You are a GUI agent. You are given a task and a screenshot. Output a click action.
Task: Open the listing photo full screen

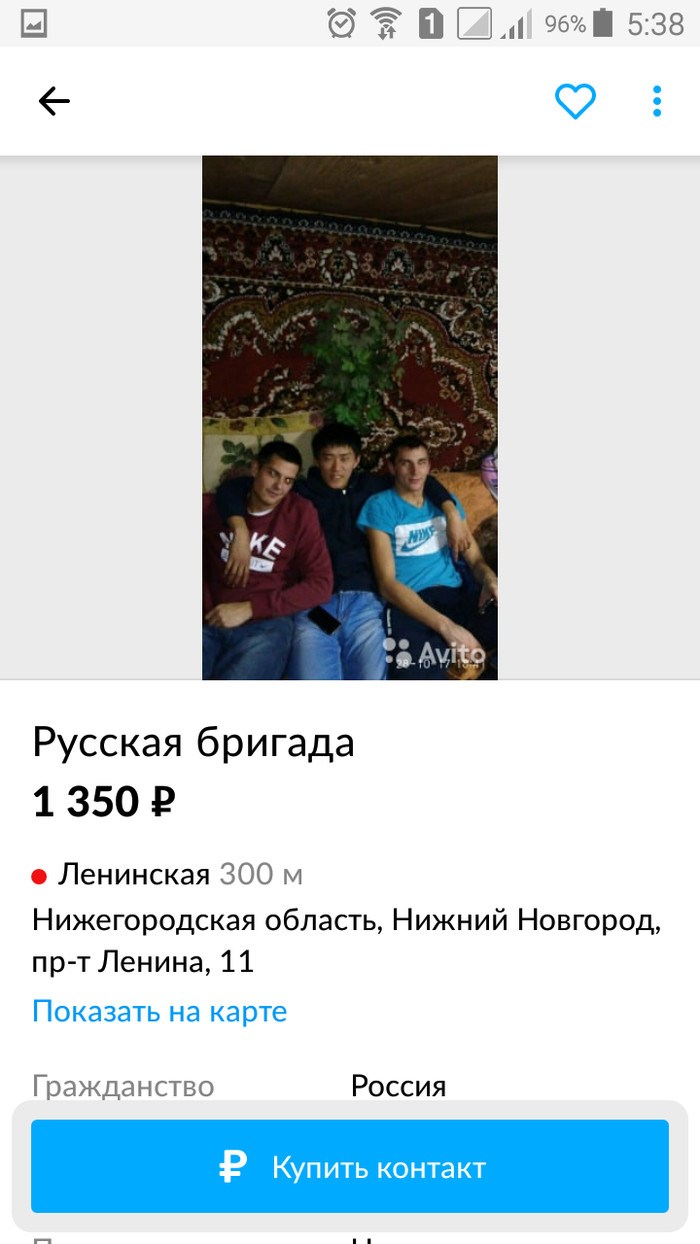pos(350,417)
